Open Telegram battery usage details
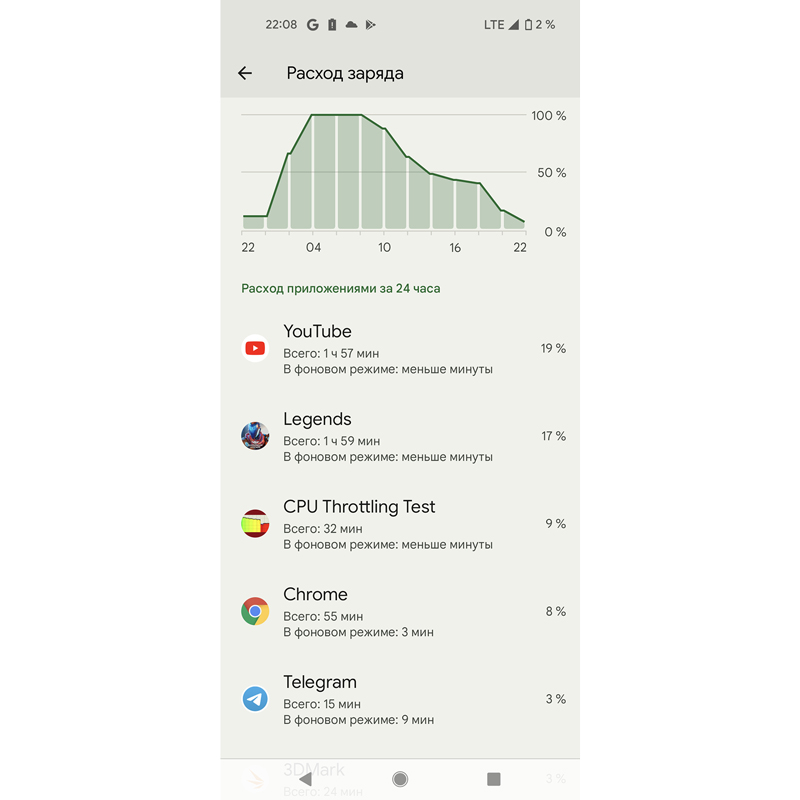Screen dimensions: 800x800 (x=400, y=699)
